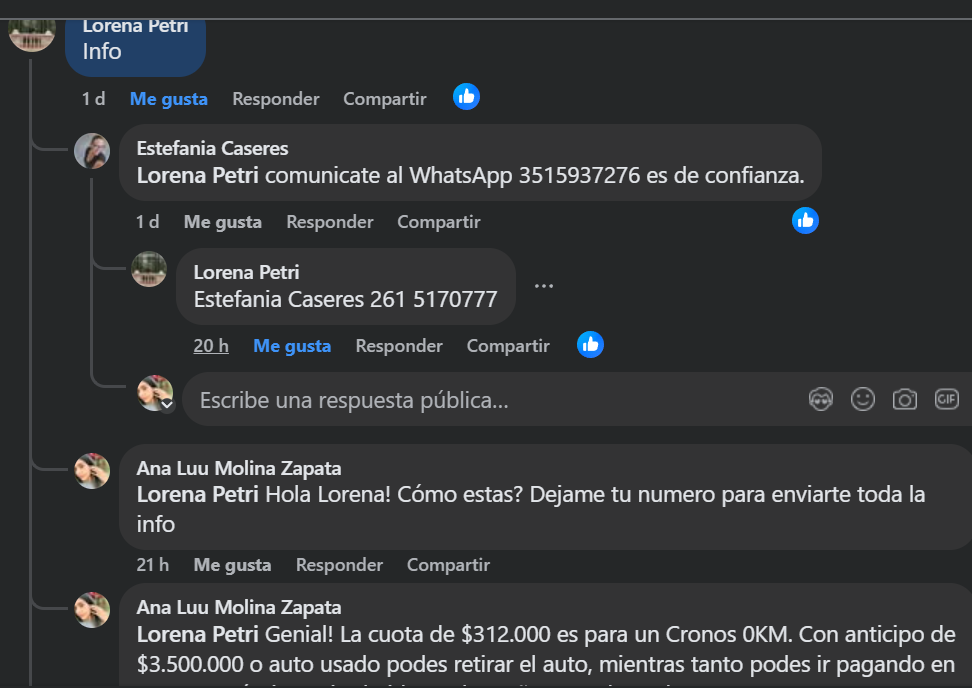Share Lorena Petri's 'Info' comment
This screenshot has width=972, height=688.
click(x=384, y=99)
